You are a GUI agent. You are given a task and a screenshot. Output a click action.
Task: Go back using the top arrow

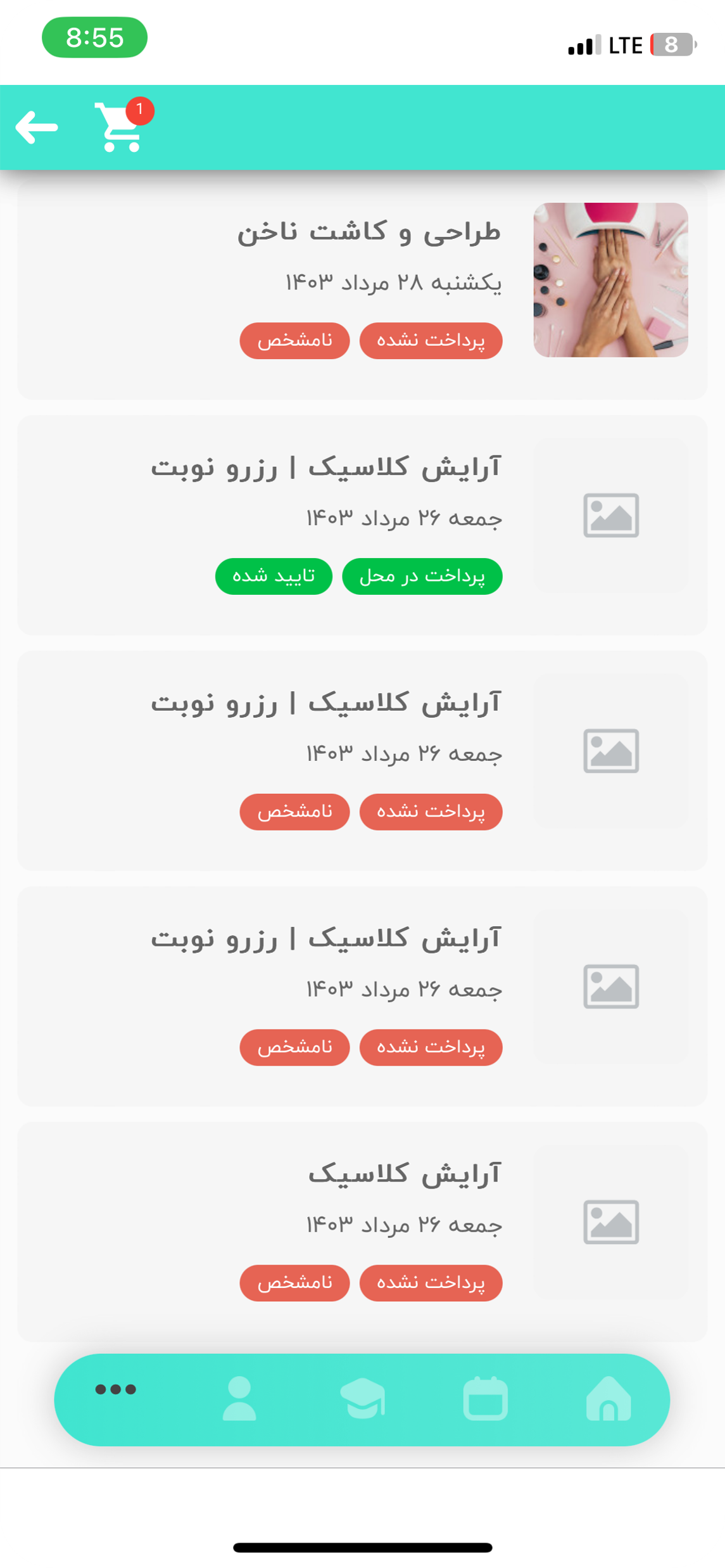[37, 127]
